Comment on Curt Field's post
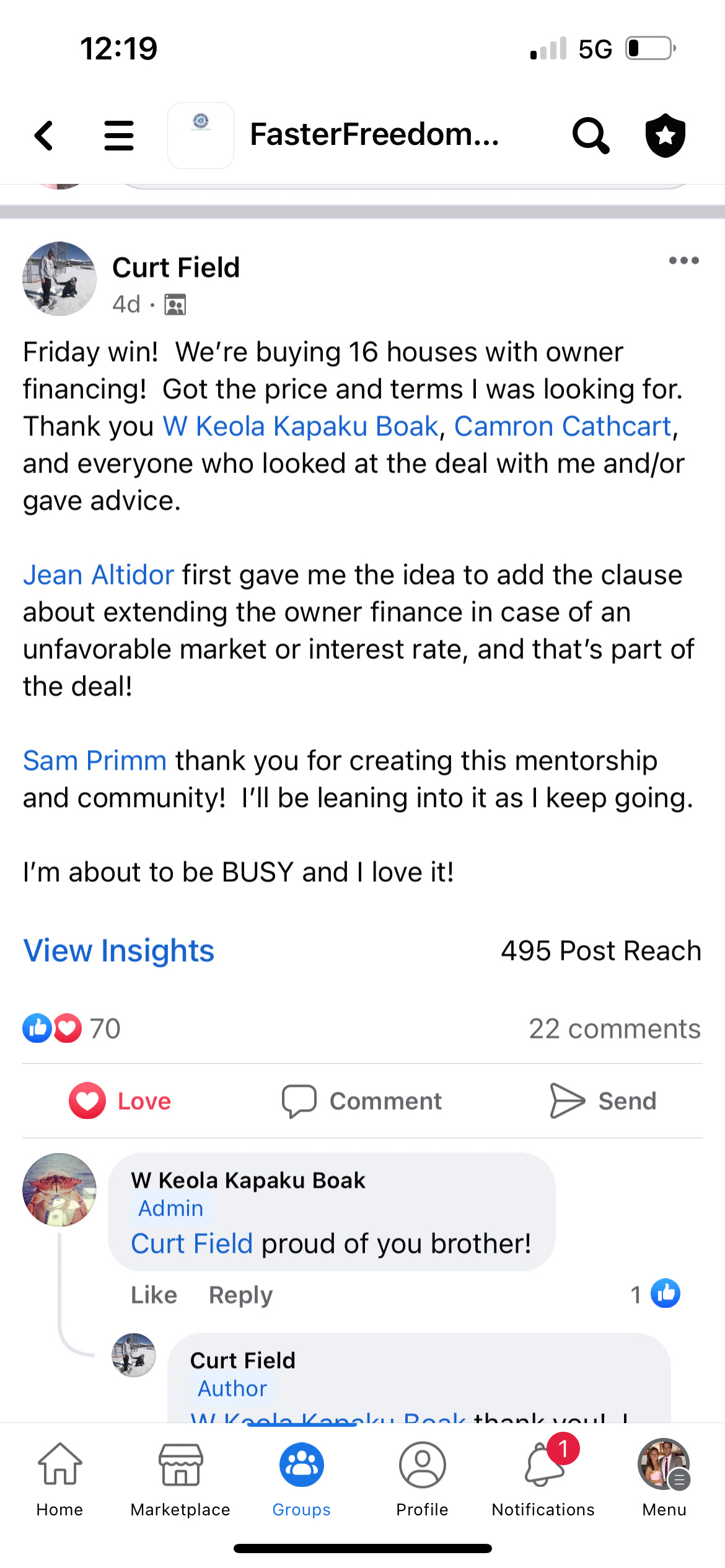725x1568 pixels. [362, 1101]
